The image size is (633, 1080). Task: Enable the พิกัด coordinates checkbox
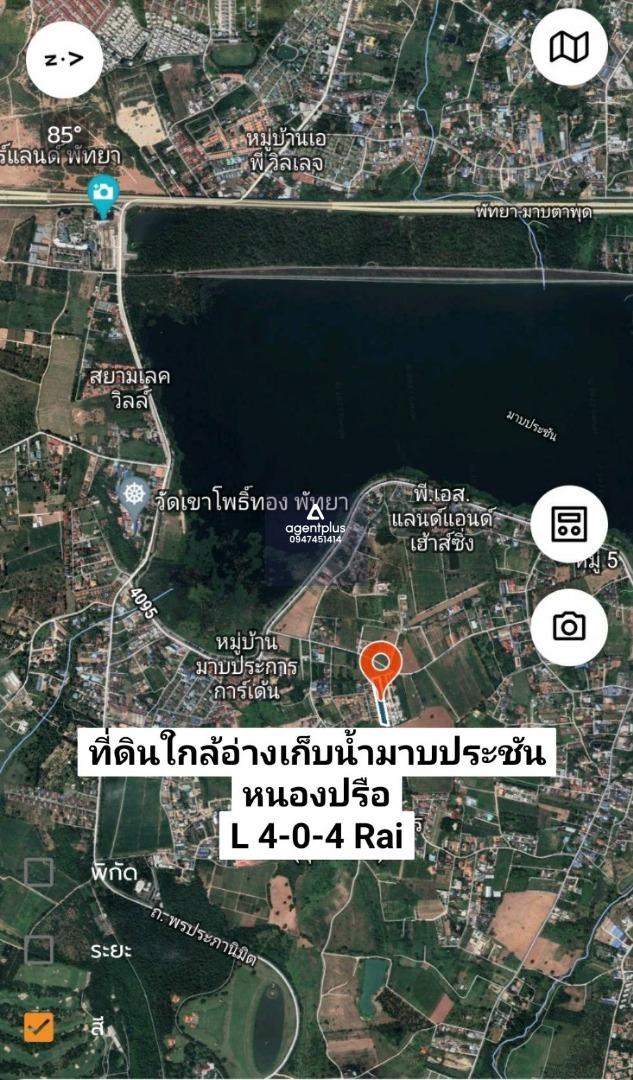point(39,872)
